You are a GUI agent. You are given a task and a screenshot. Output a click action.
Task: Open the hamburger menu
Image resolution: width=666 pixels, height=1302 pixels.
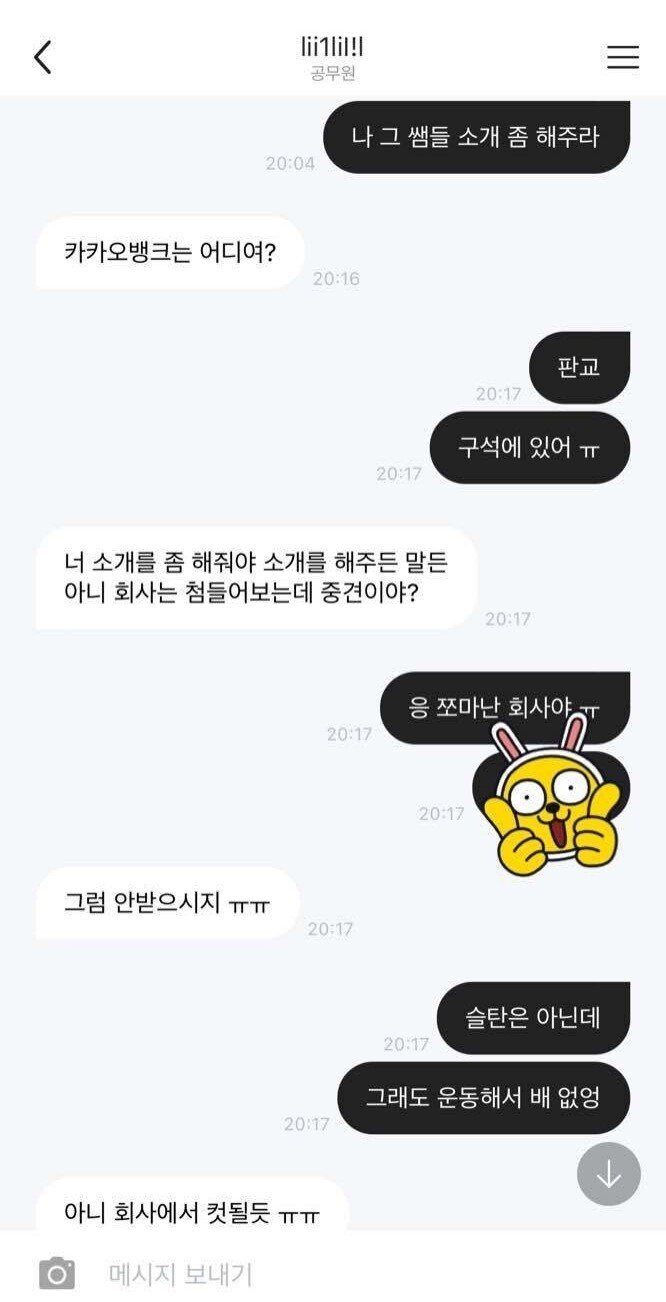[x=622, y=57]
